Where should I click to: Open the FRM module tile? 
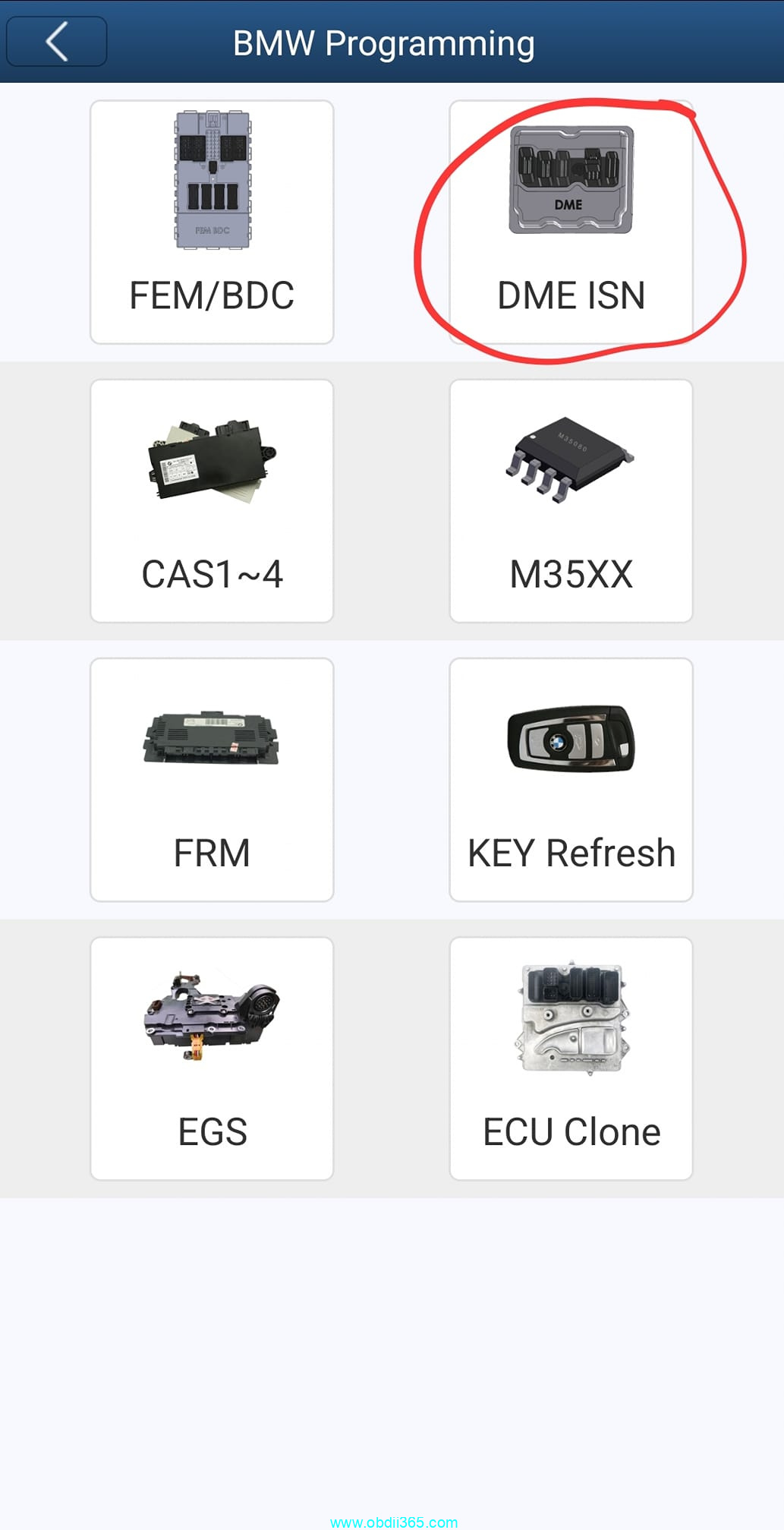pyautogui.click(x=212, y=780)
